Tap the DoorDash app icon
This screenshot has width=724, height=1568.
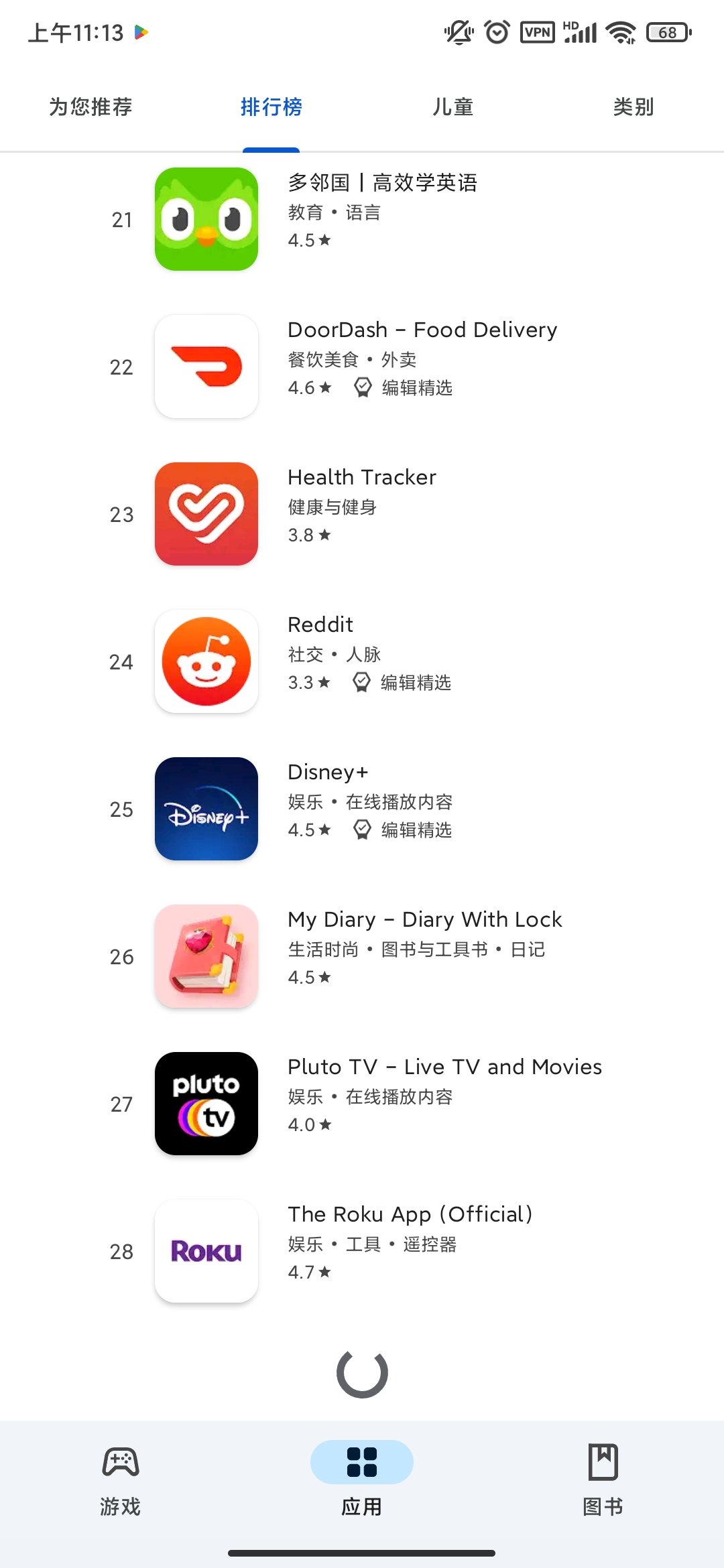point(206,367)
